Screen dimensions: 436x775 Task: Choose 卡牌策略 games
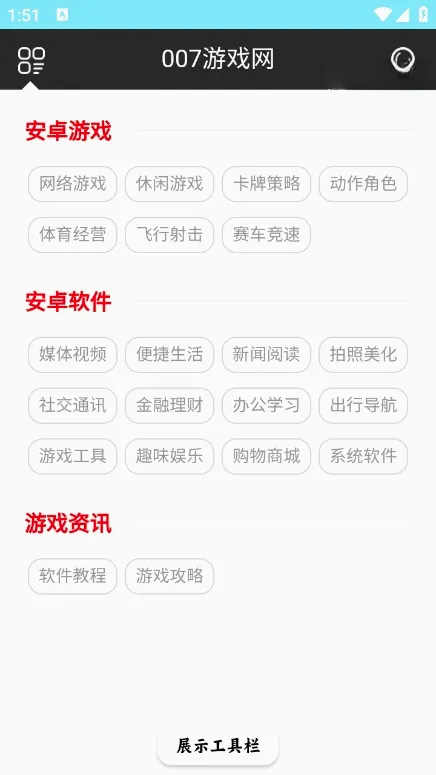[266, 184]
